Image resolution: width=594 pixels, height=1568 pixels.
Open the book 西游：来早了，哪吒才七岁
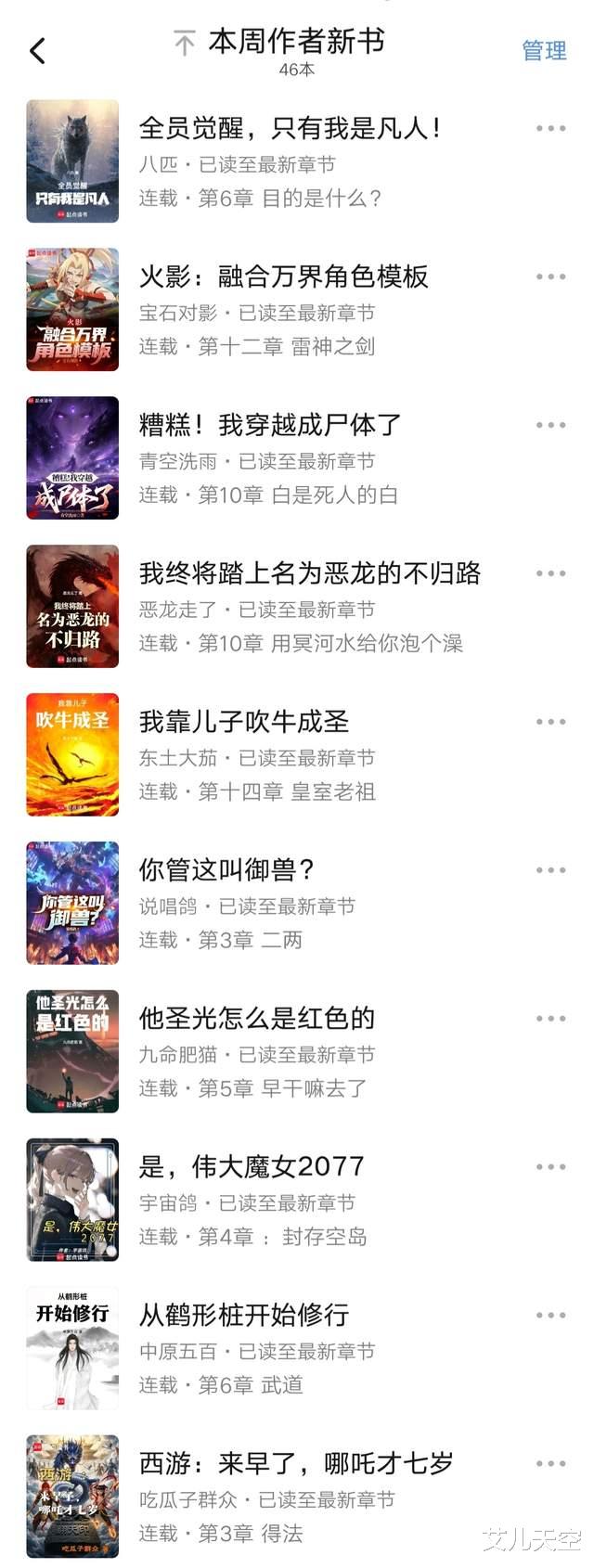(296, 1463)
